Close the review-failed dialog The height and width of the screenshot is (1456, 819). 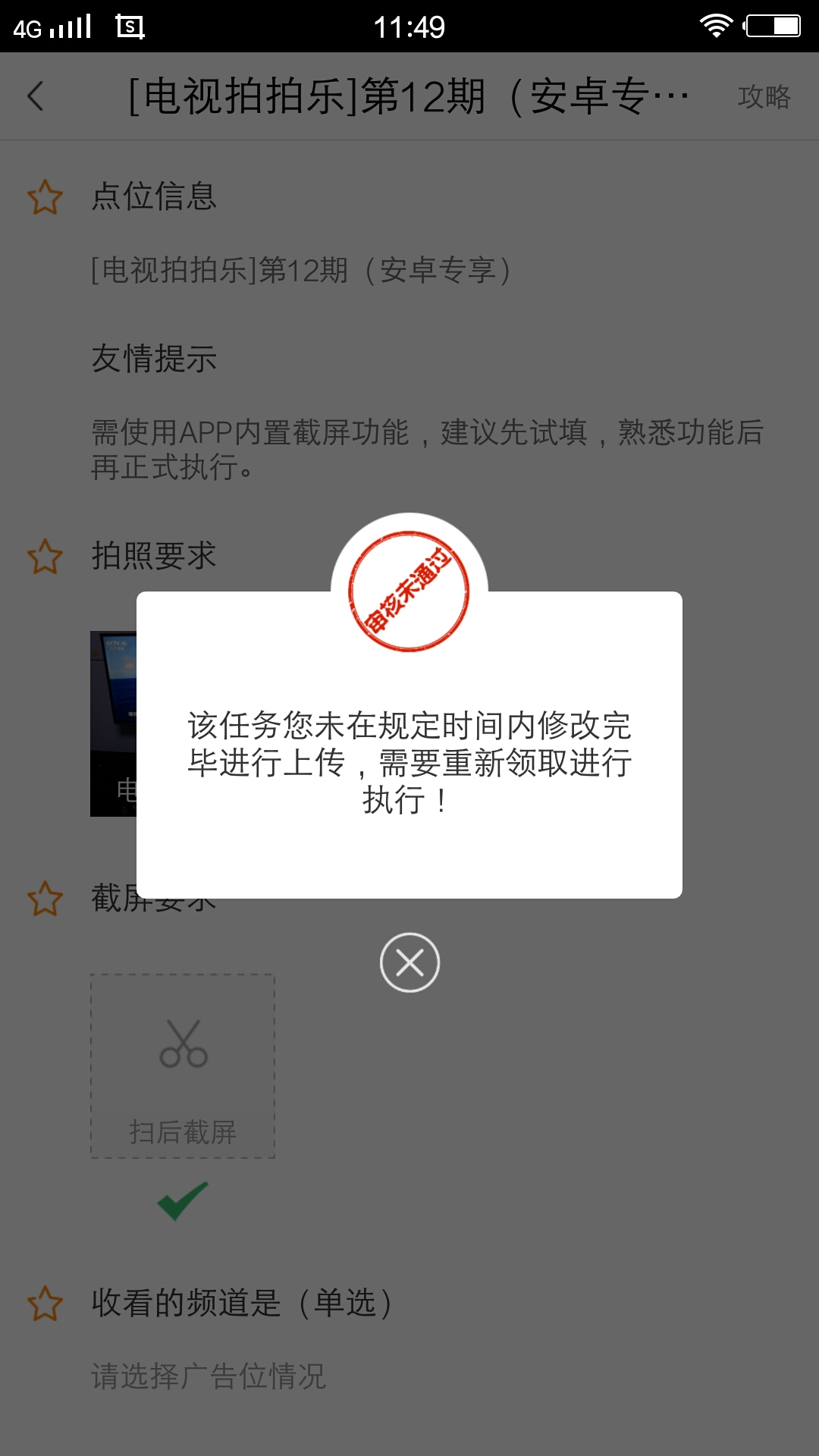pos(409,962)
